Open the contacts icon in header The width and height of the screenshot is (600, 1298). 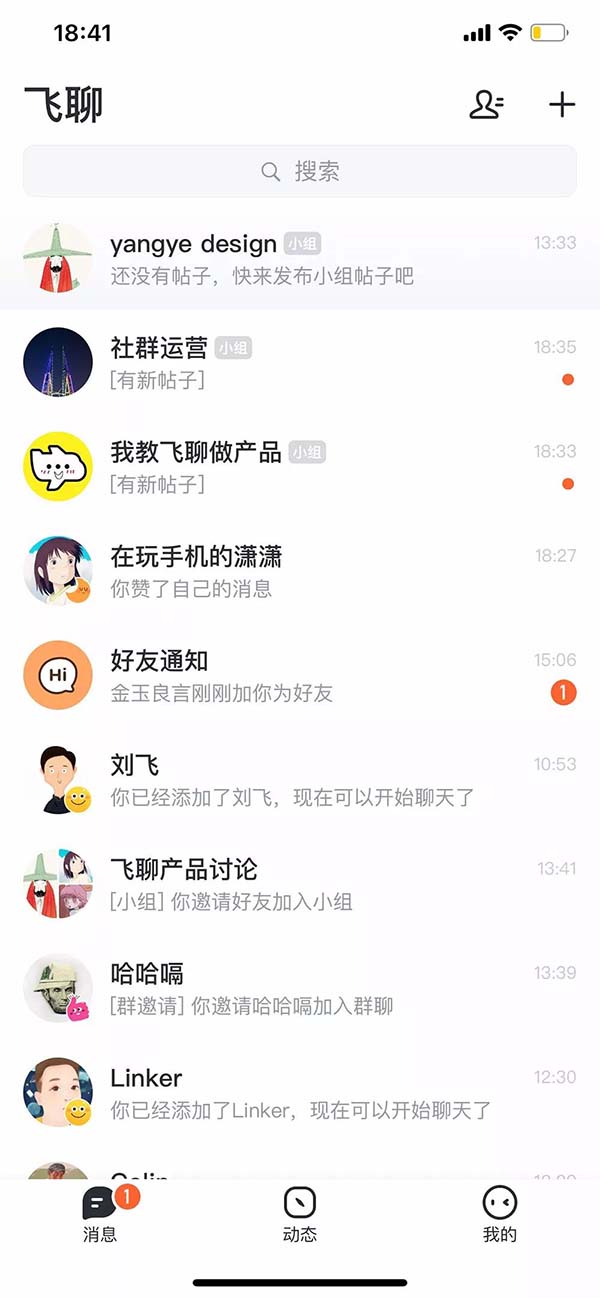486,105
